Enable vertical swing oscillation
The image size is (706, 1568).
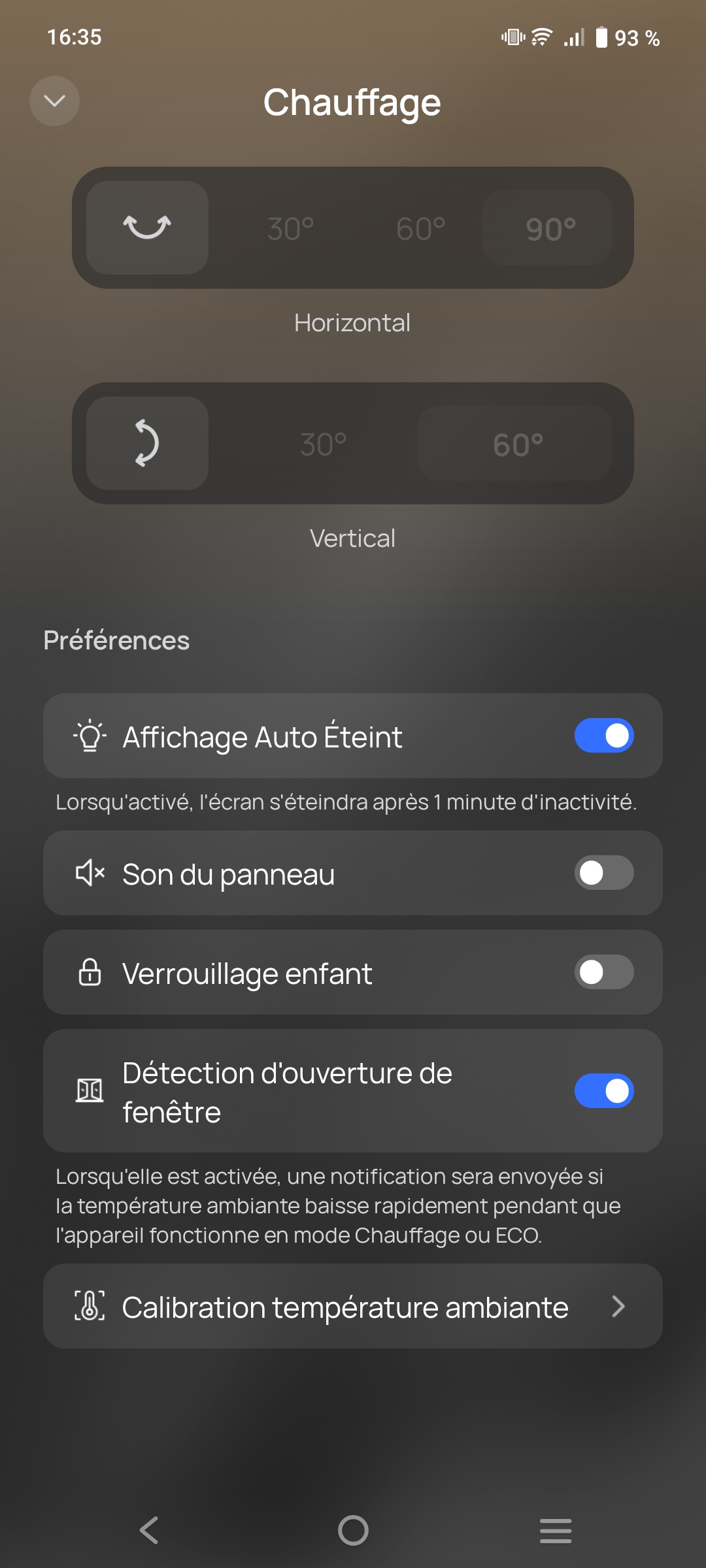point(147,443)
